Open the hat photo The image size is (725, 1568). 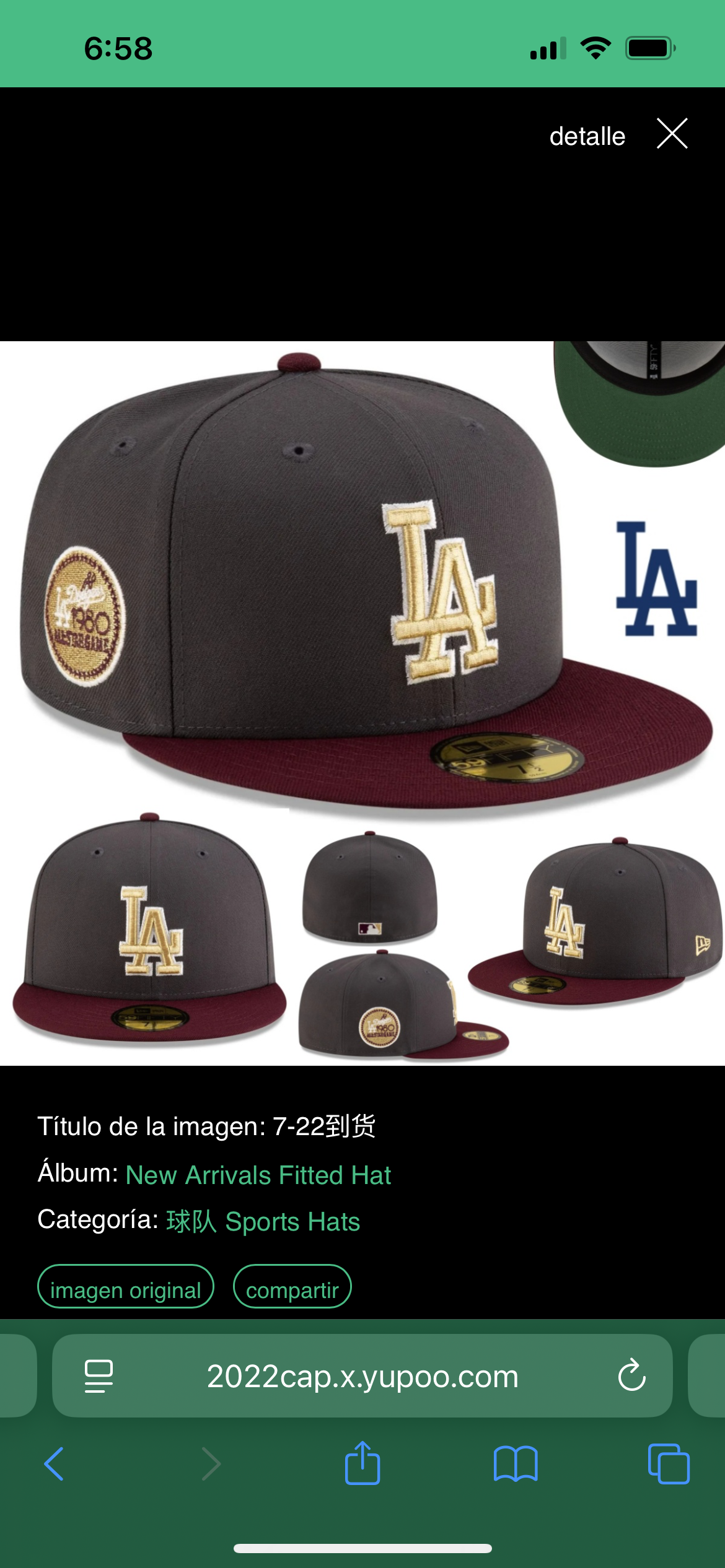pos(362,703)
